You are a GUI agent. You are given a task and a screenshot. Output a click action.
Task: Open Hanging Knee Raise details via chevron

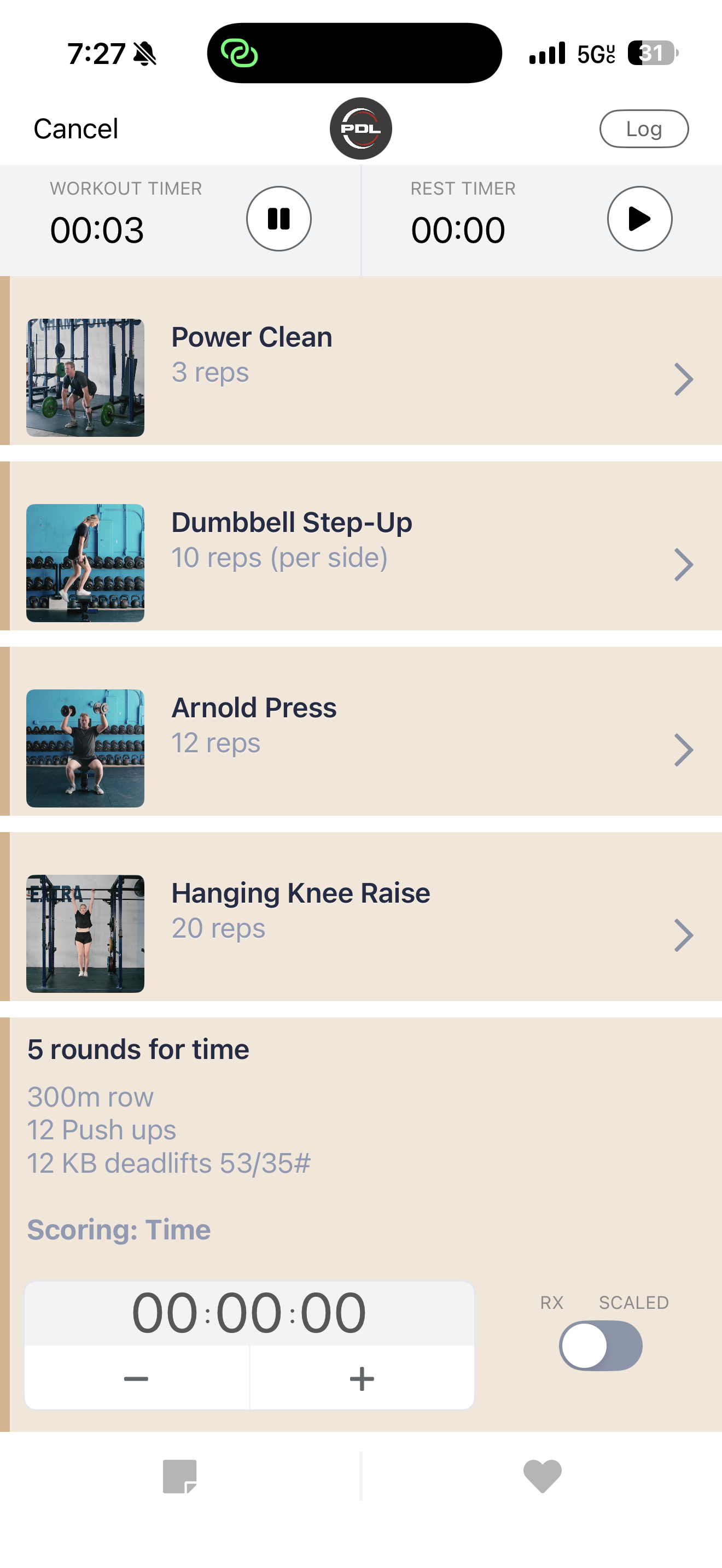click(683, 935)
